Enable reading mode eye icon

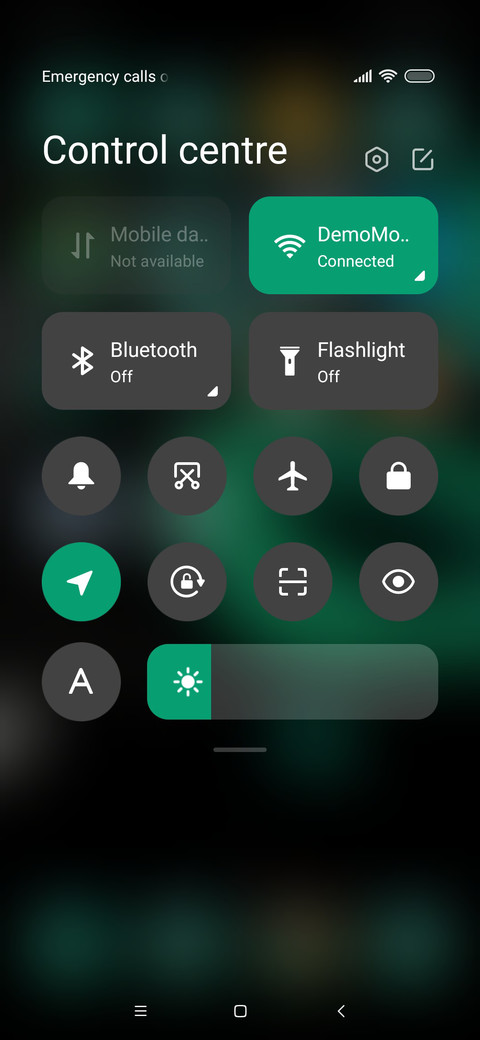398,582
